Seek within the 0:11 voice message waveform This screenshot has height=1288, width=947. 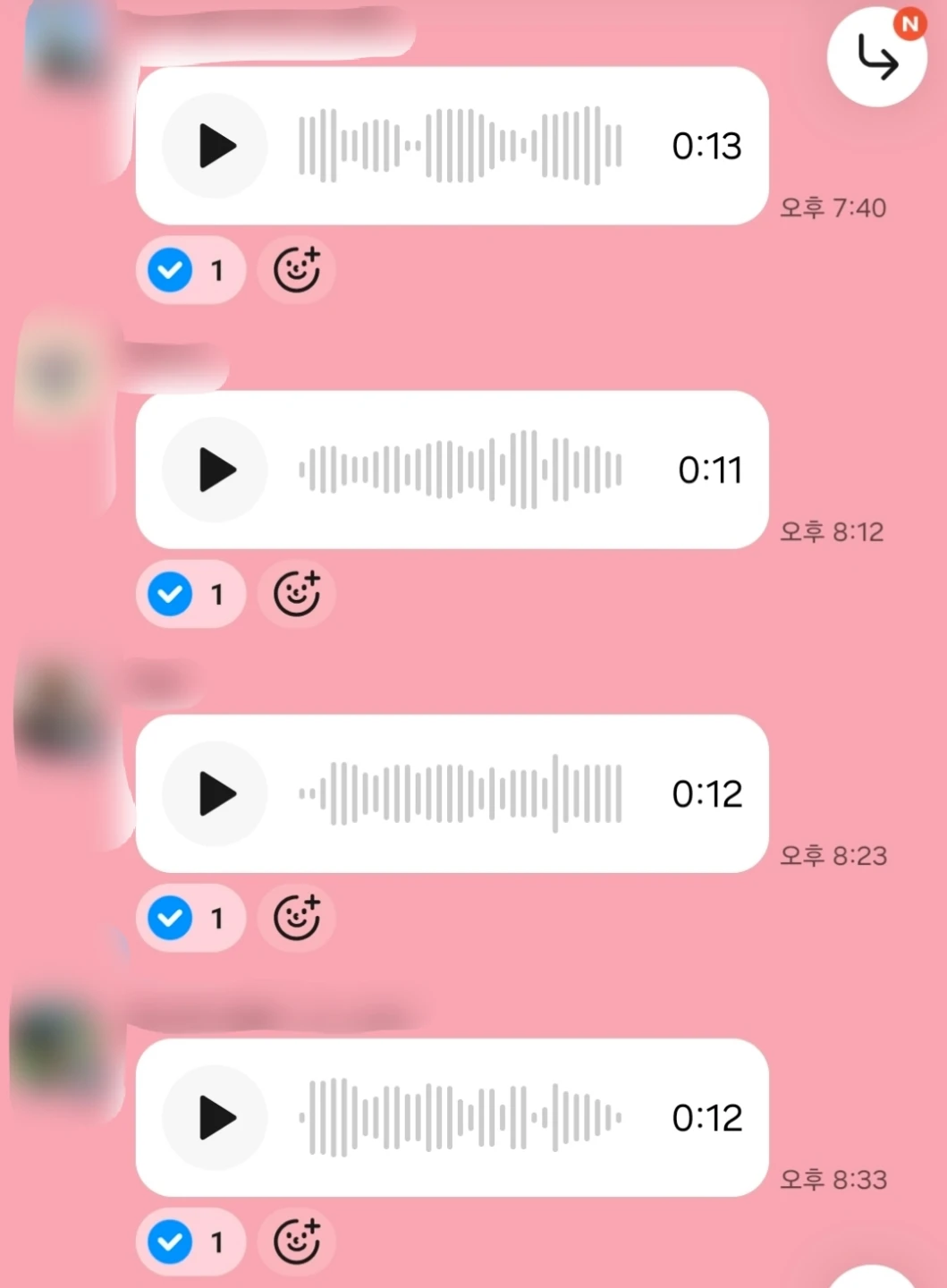coord(461,470)
